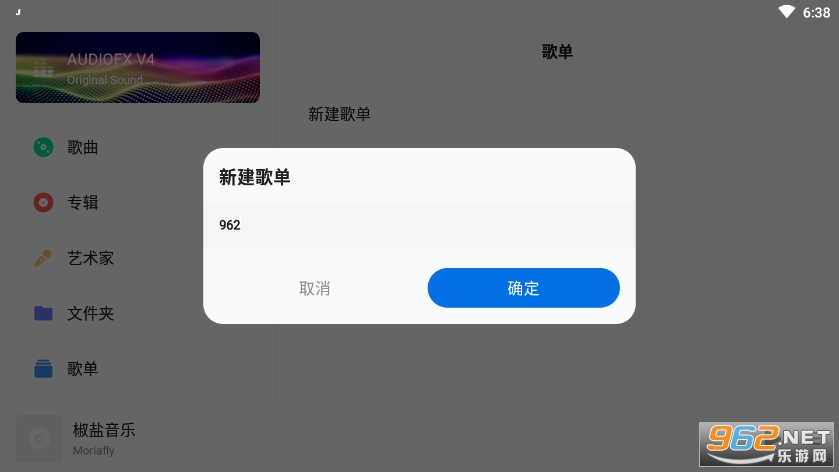Go to 专辑 section
Viewport: 839px width, 472px height.
[x=83, y=203]
